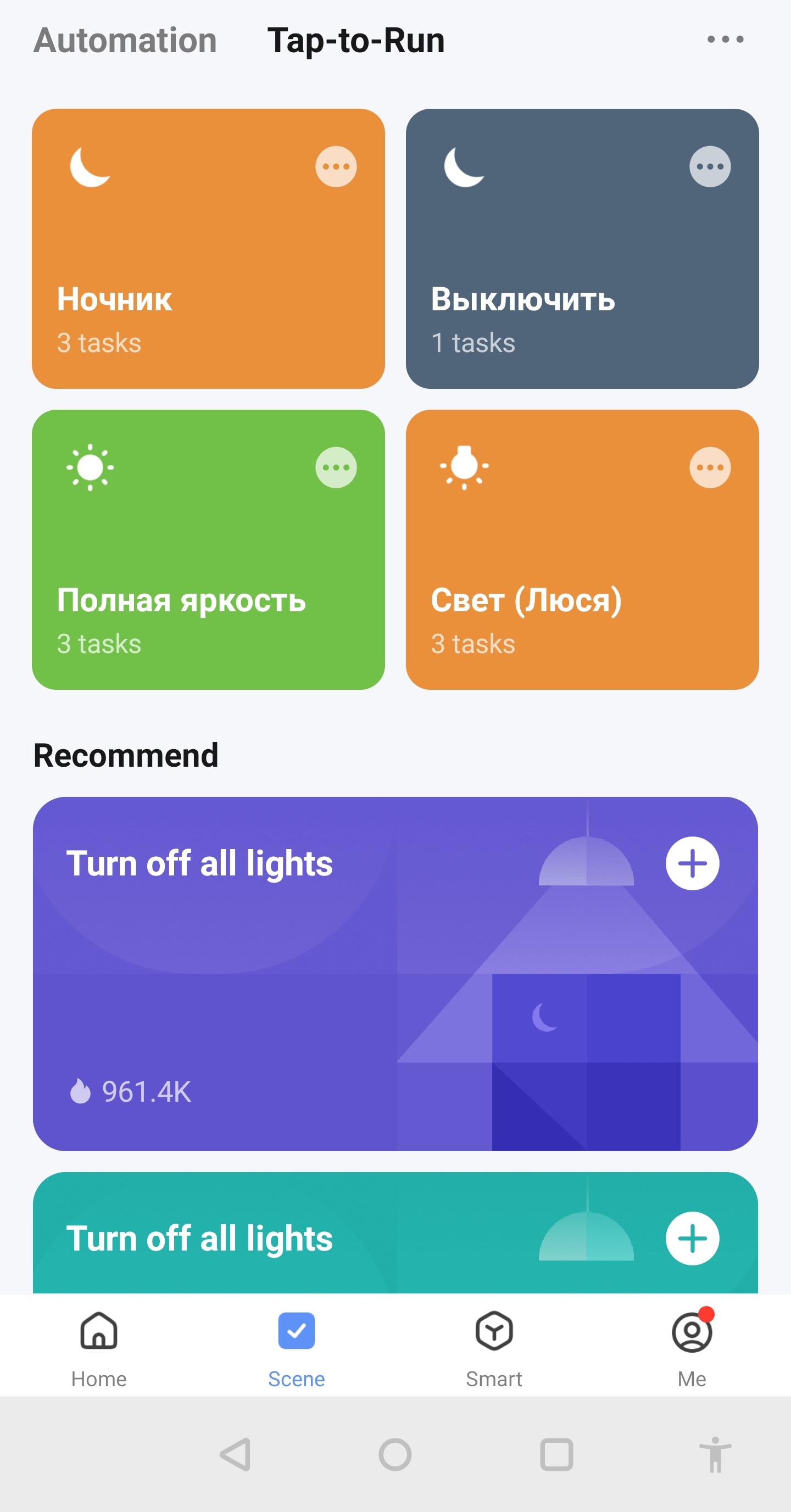
Task: Add the purple Turn off all lights scene
Action: pyautogui.click(x=692, y=863)
